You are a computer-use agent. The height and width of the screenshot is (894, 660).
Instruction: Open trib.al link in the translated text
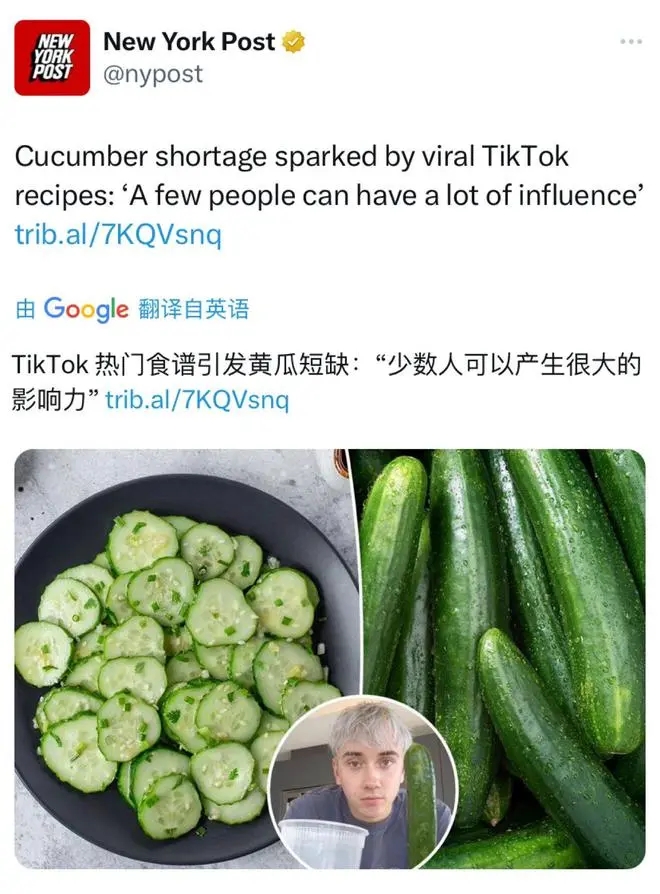click(x=196, y=399)
